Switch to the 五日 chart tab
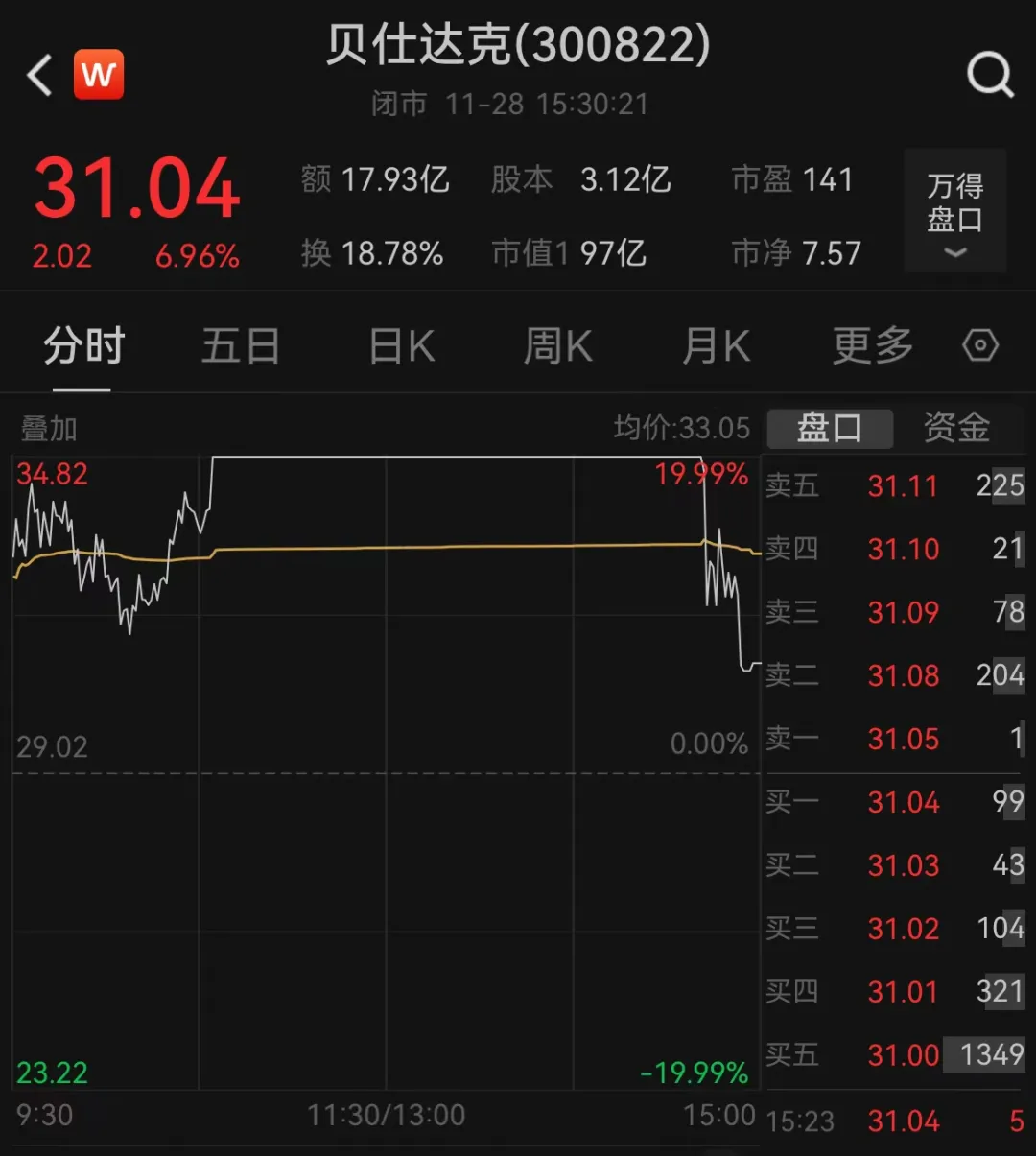Screen dimensions: 1036x1156 (x=240, y=346)
